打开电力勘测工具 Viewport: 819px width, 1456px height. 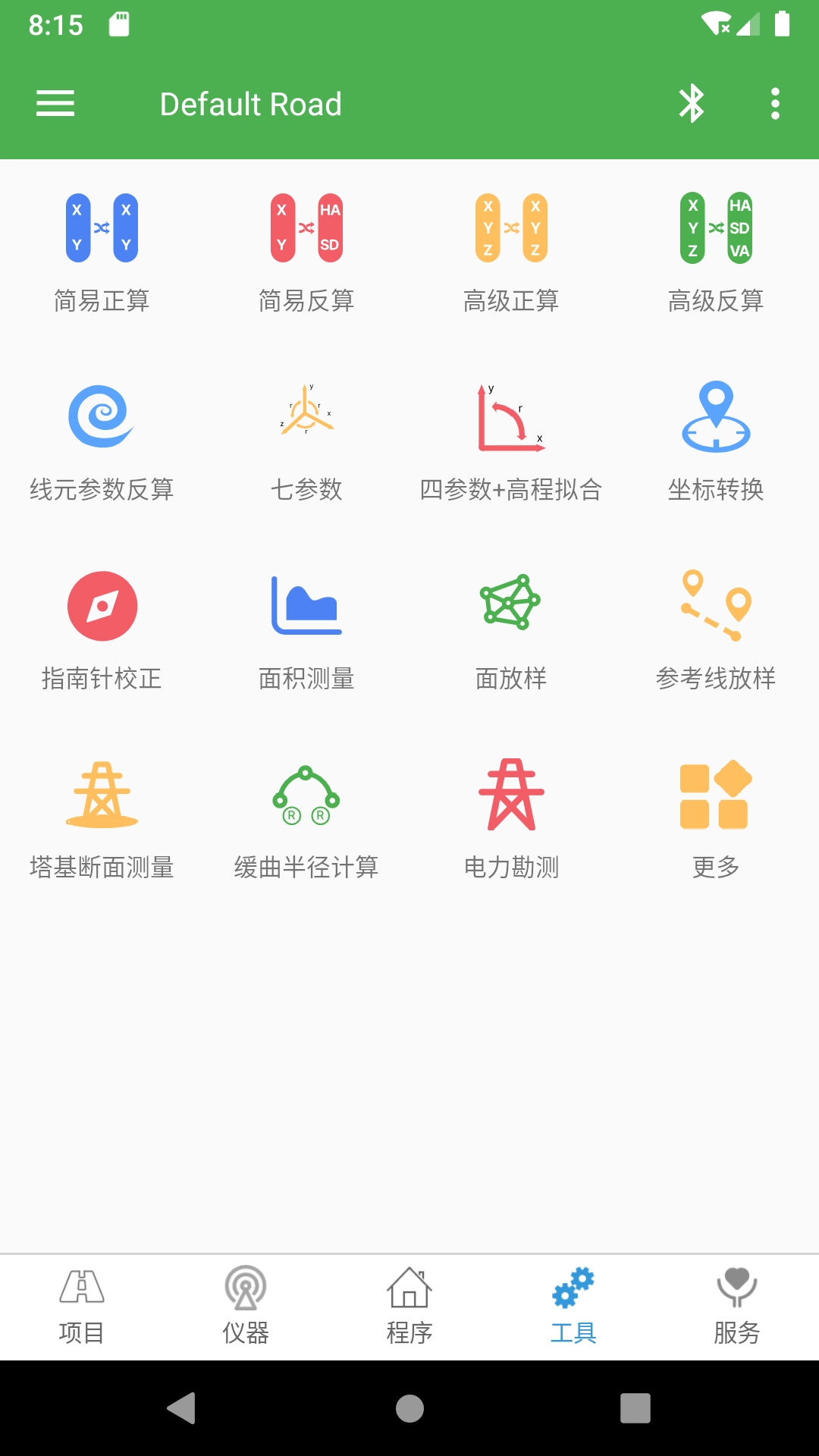[x=512, y=819]
